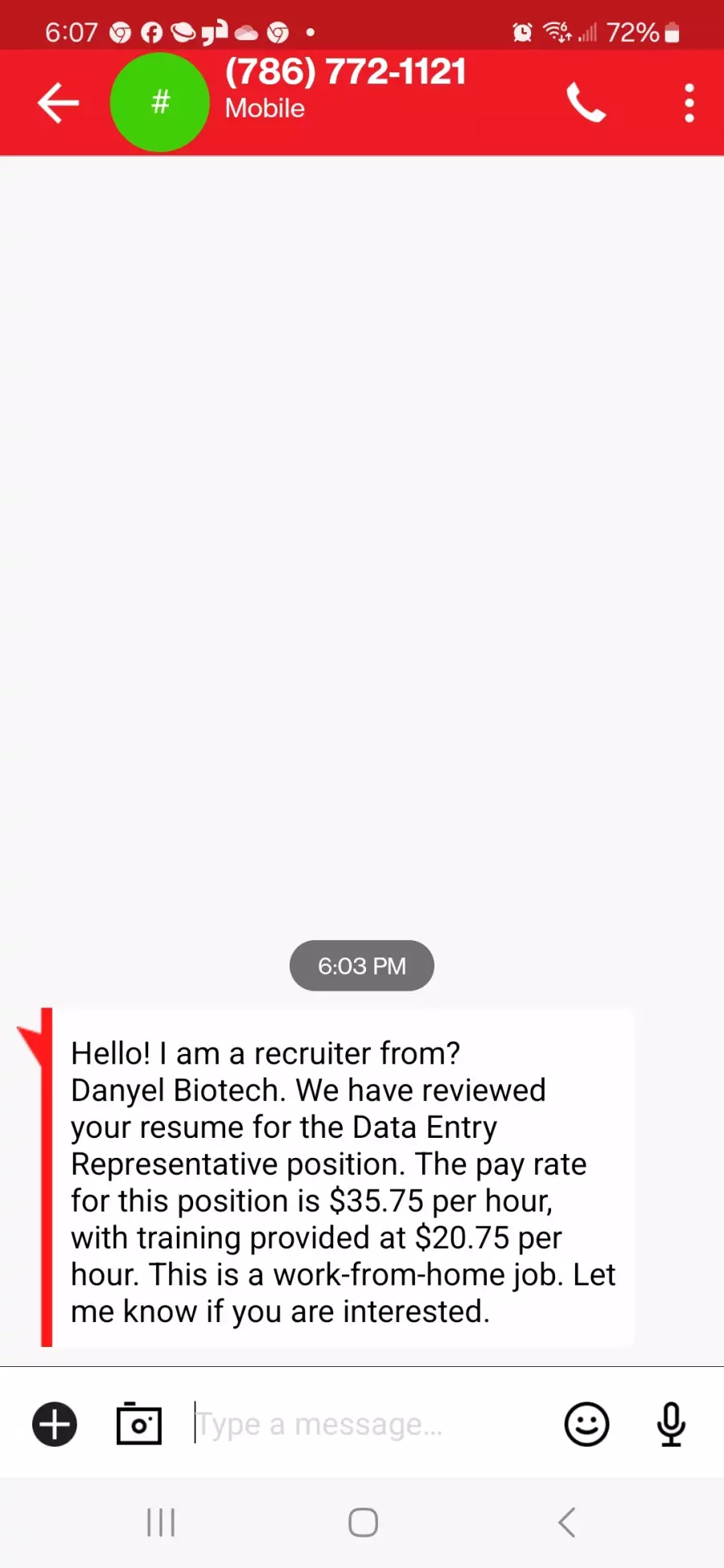This screenshot has height=1568, width=724.
Task: Open the three-dot overflow menu
Action: (689, 103)
